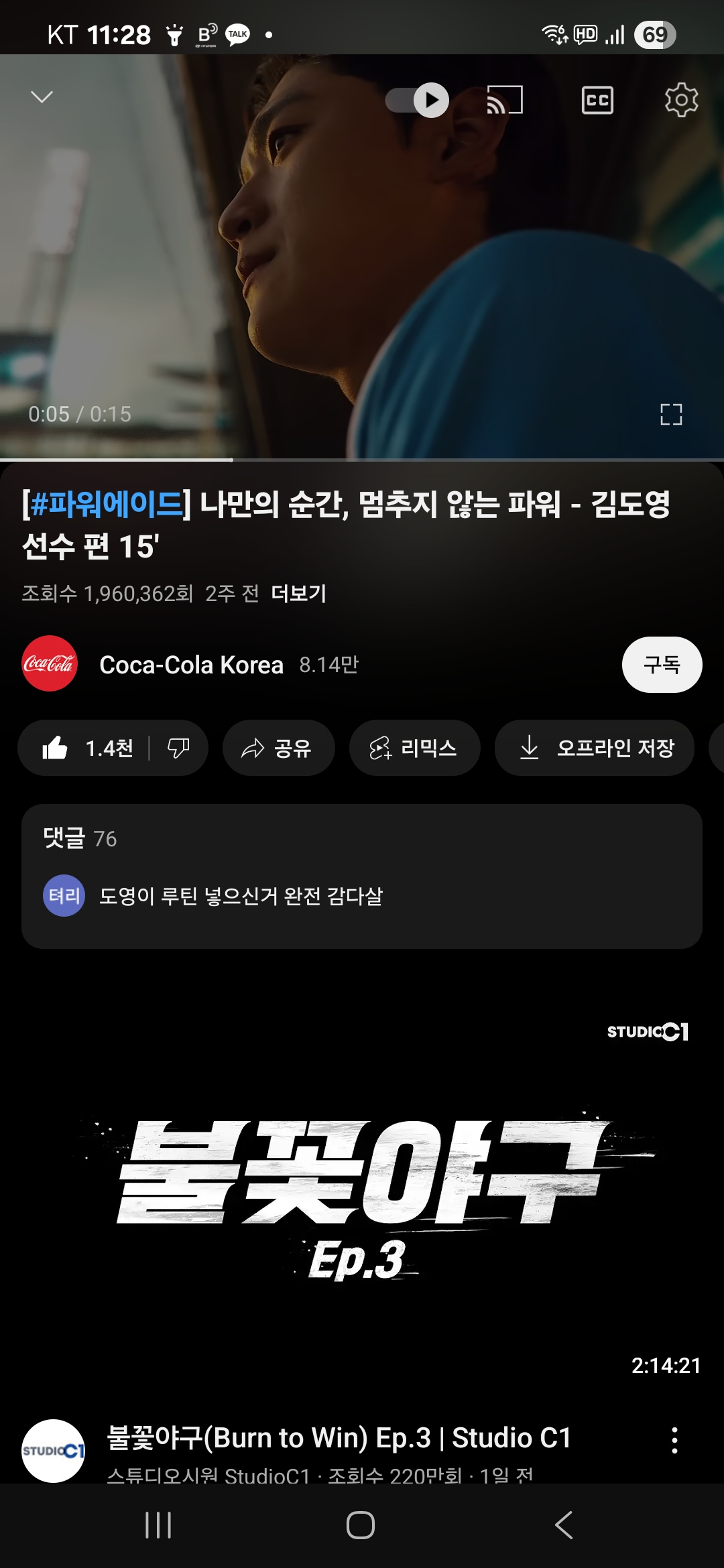Image resolution: width=724 pixels, height=1568 pixels.
Task: Subscribe with the 구독 button
Action: pos(662,665)
